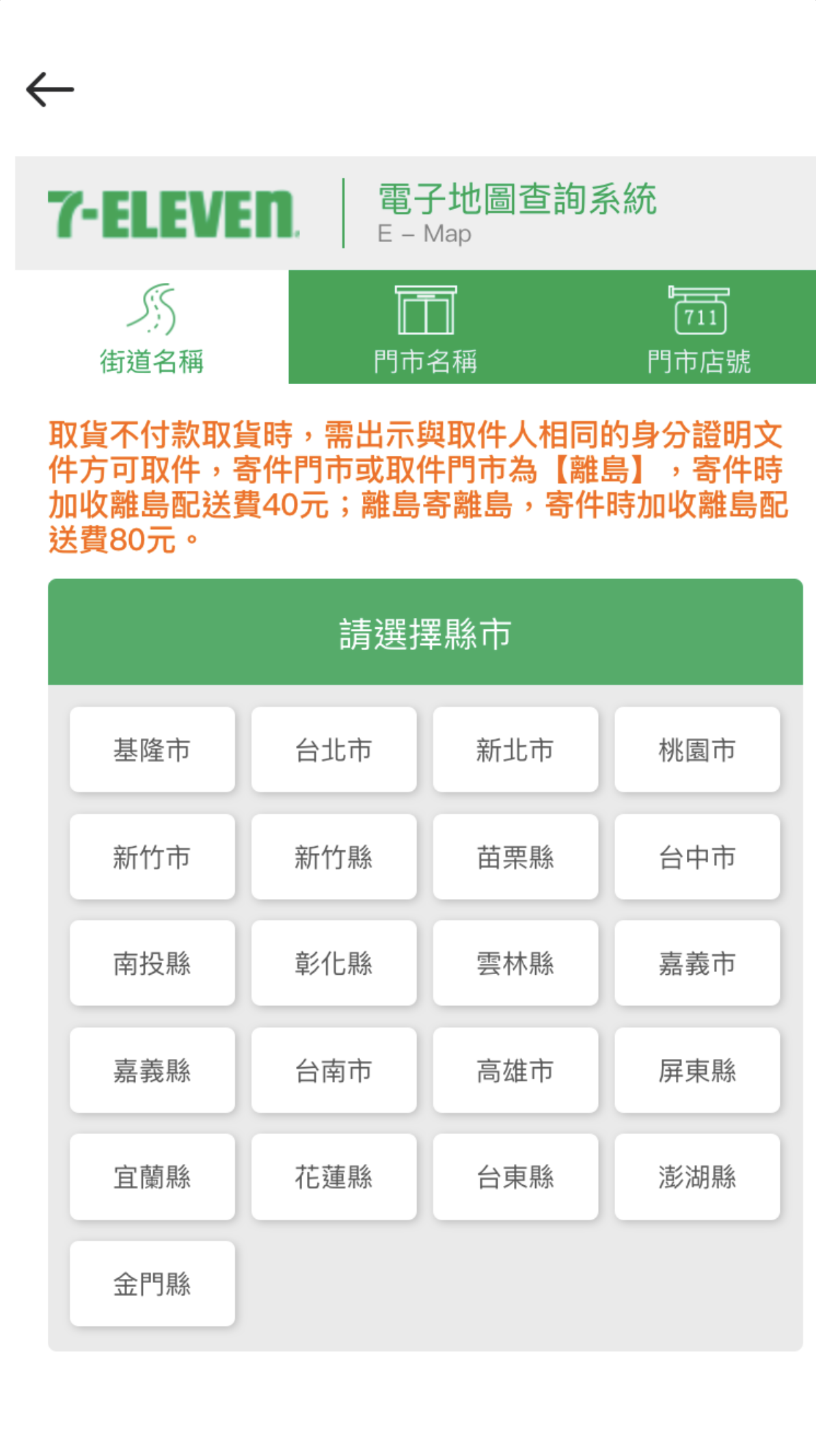The height and width of the screenshot is (1456, 816).
Task: Choose 基隆市 from the county list
Action: [152, 750]
